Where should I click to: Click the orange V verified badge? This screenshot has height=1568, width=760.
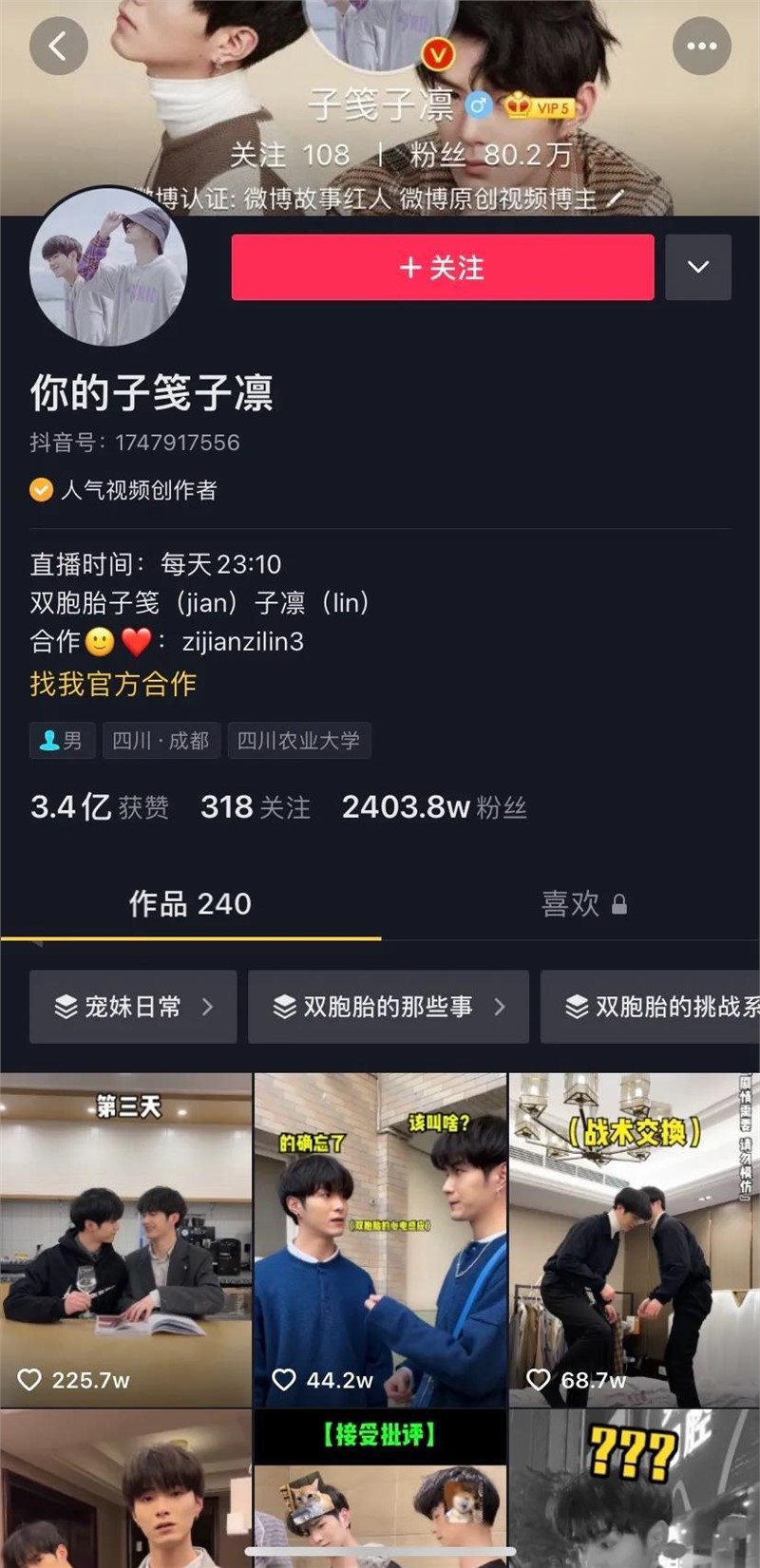point(436,55)
